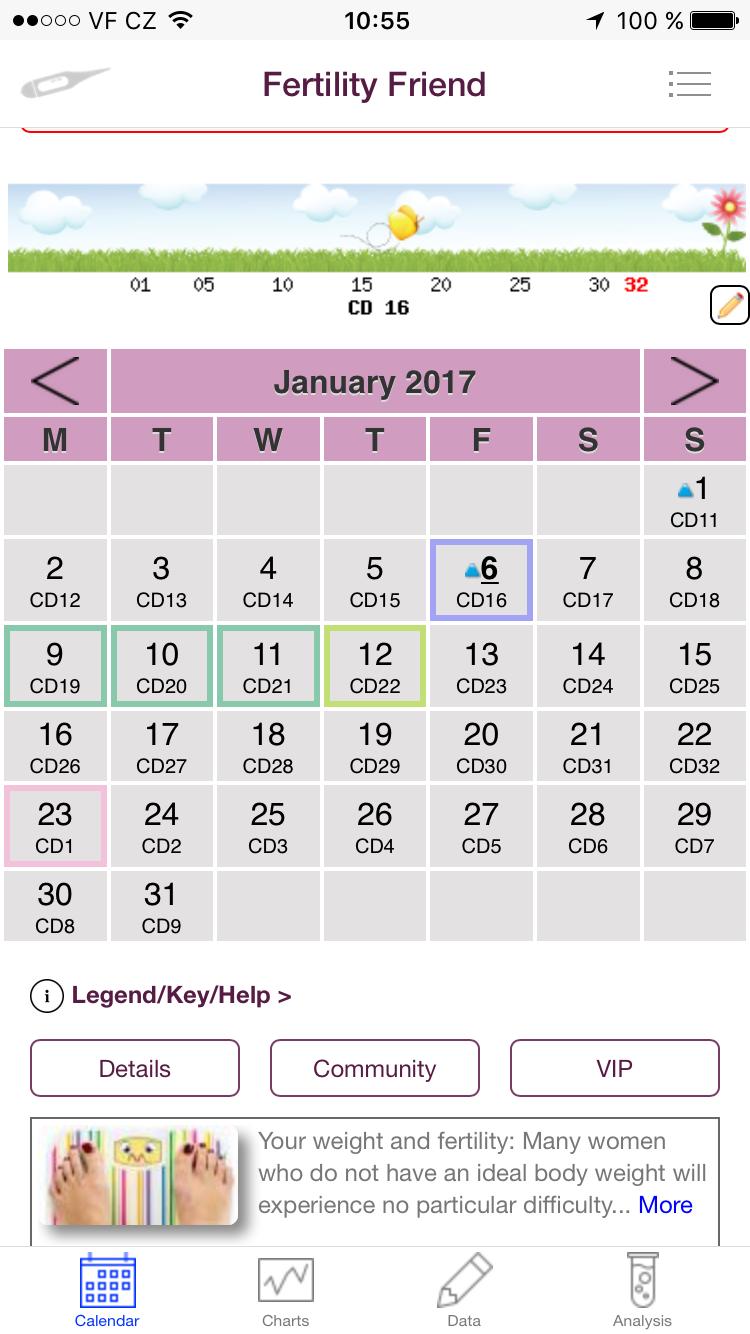Choose January 1 in the calendar
The width and height of the screenshot is (750, 1334).
coord(694,500)
